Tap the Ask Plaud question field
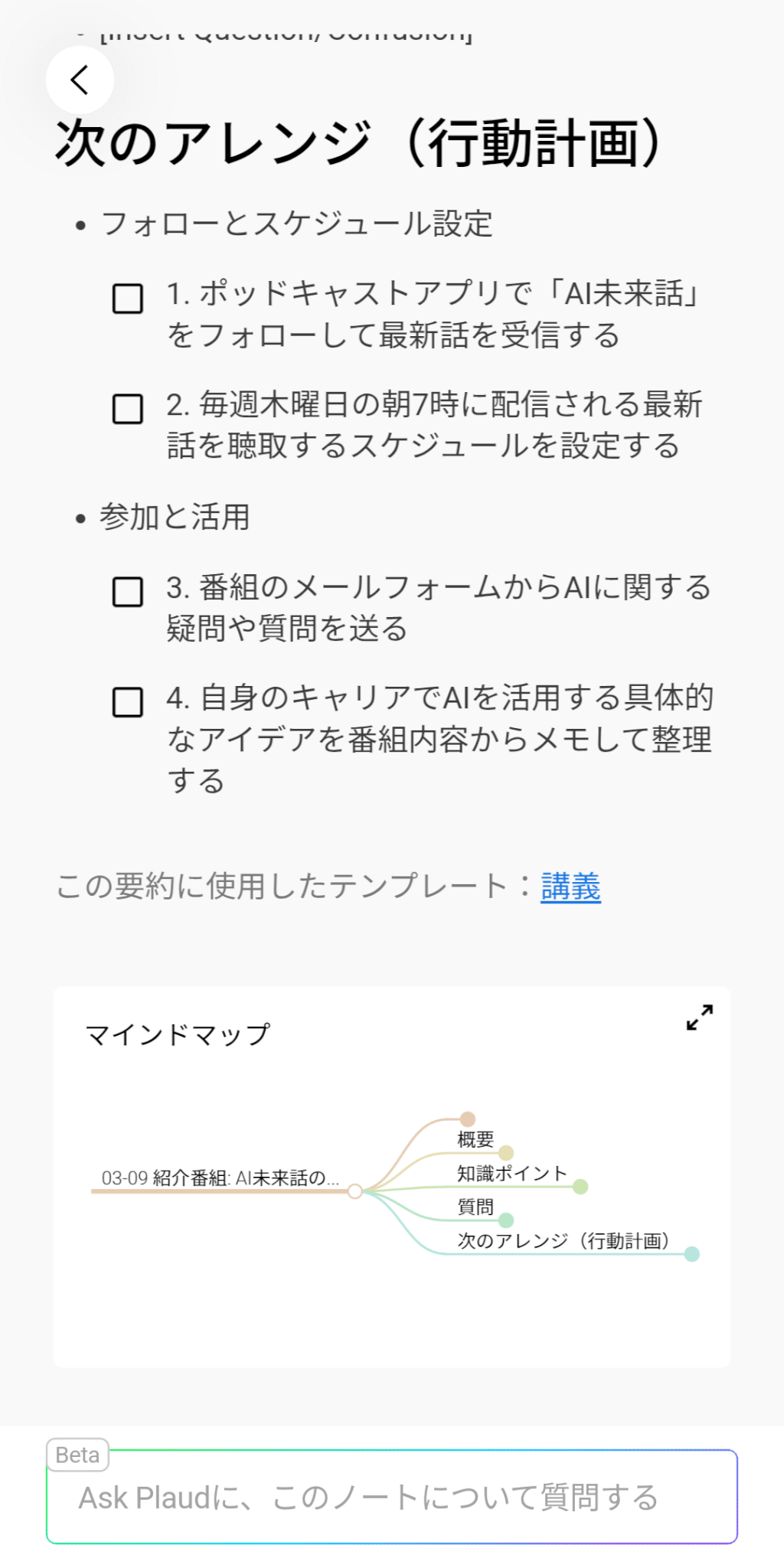This screenshot has height=1568, width=784. (392, 1498)
